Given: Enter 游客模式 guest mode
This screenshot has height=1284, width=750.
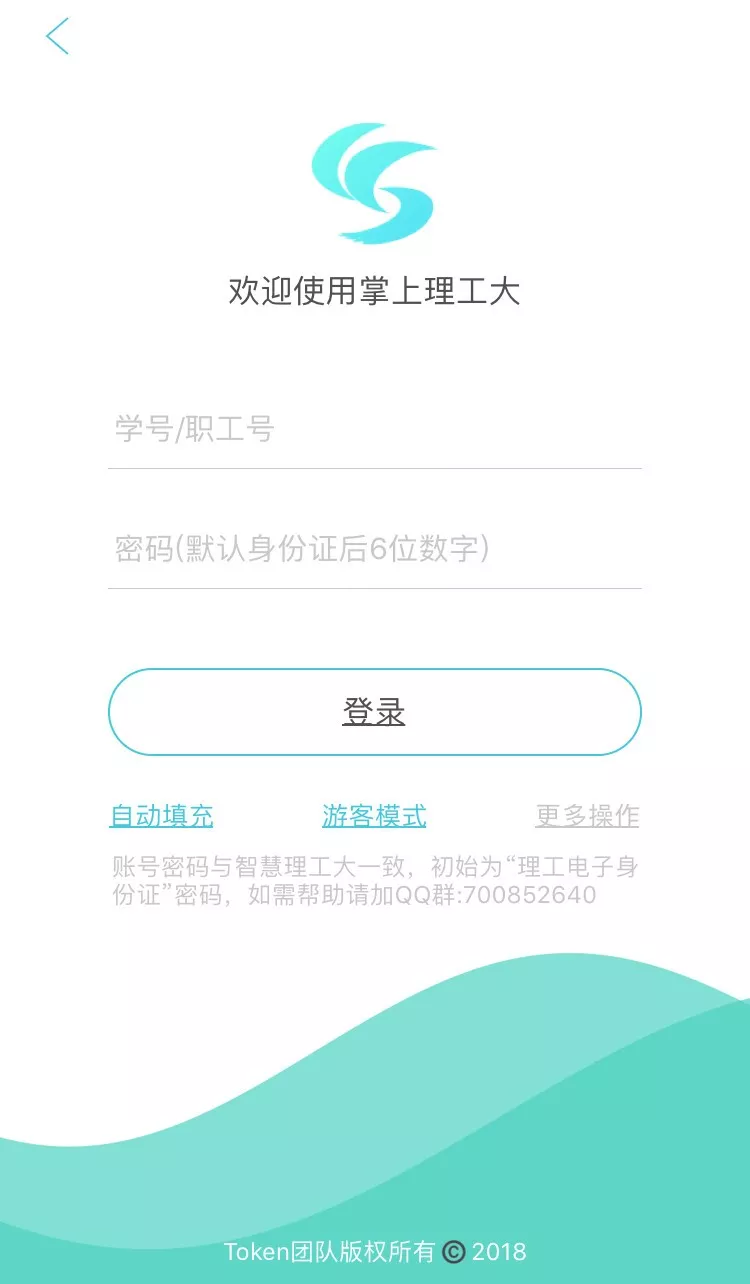Looking at the screenshot, I should [374, 816].
